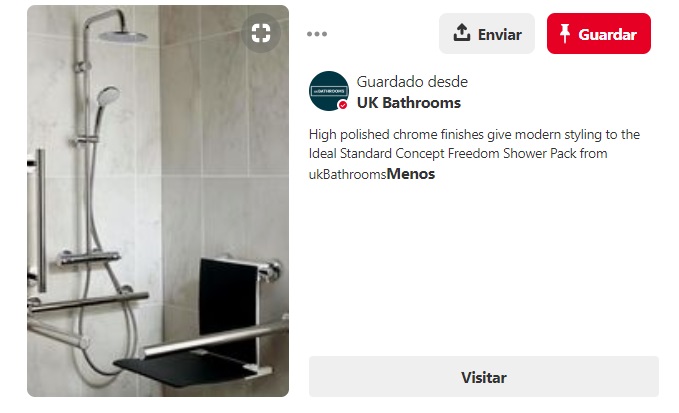Tap Visitar to open the source site
The image size is (679, 413).
pyautogui.click(x=483, y=377)
